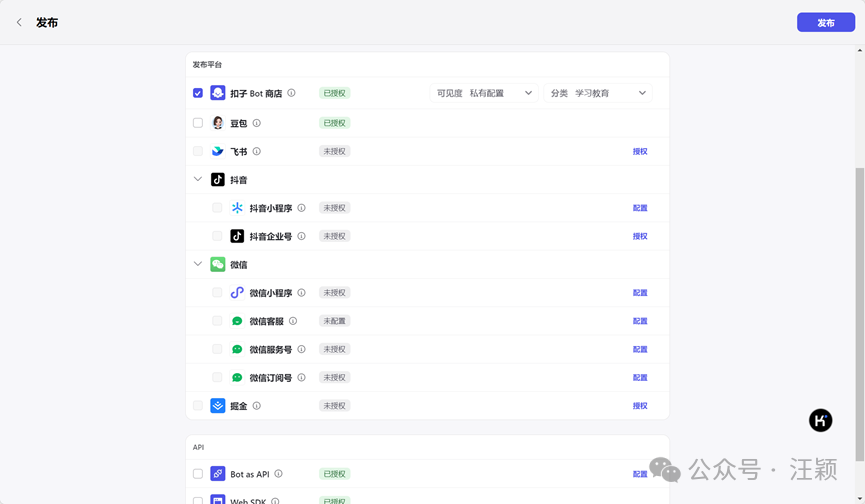Go back using the top-left arrow
Image resolution: width=865 pixels, height=504 pixels.
coord(19,22)
